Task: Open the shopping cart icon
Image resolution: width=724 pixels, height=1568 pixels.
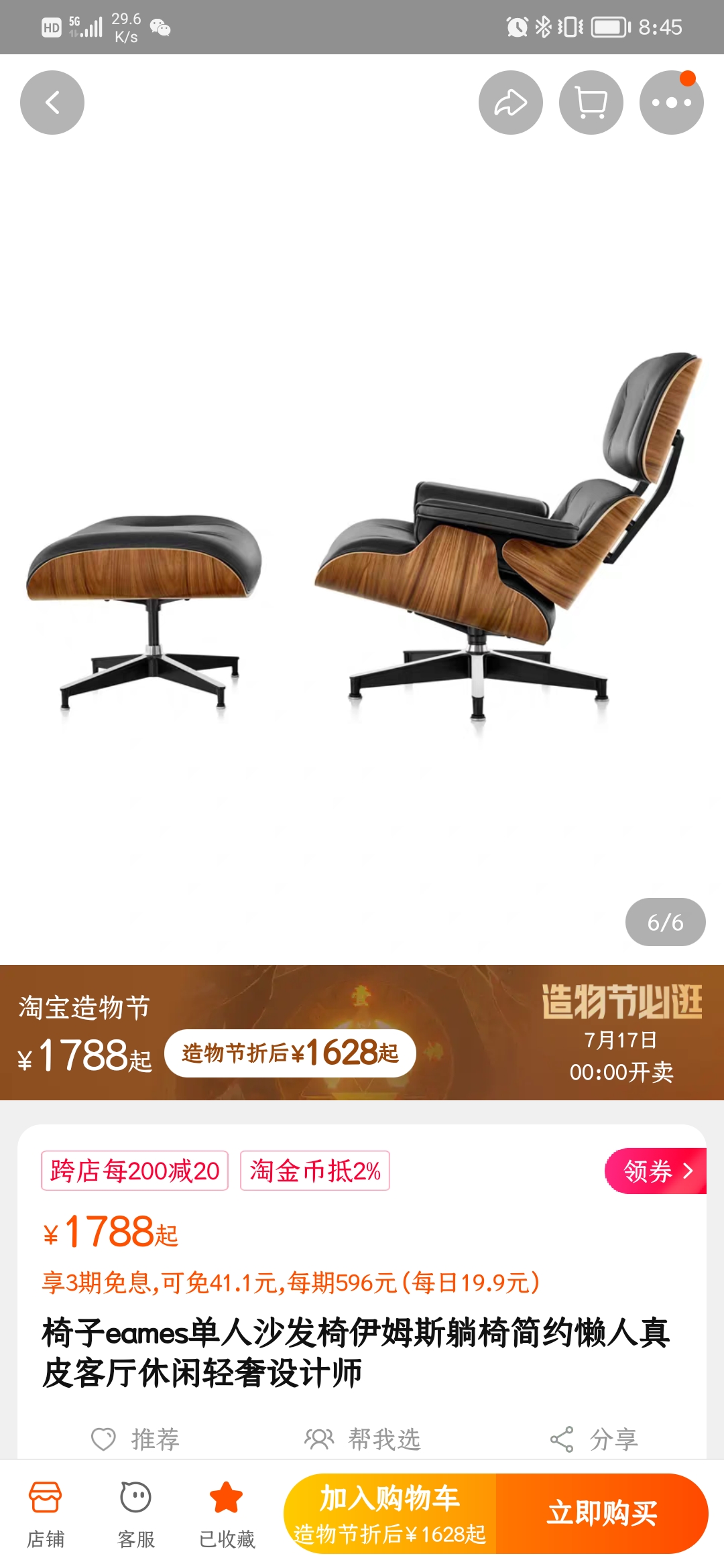Action: coord(590,102)
